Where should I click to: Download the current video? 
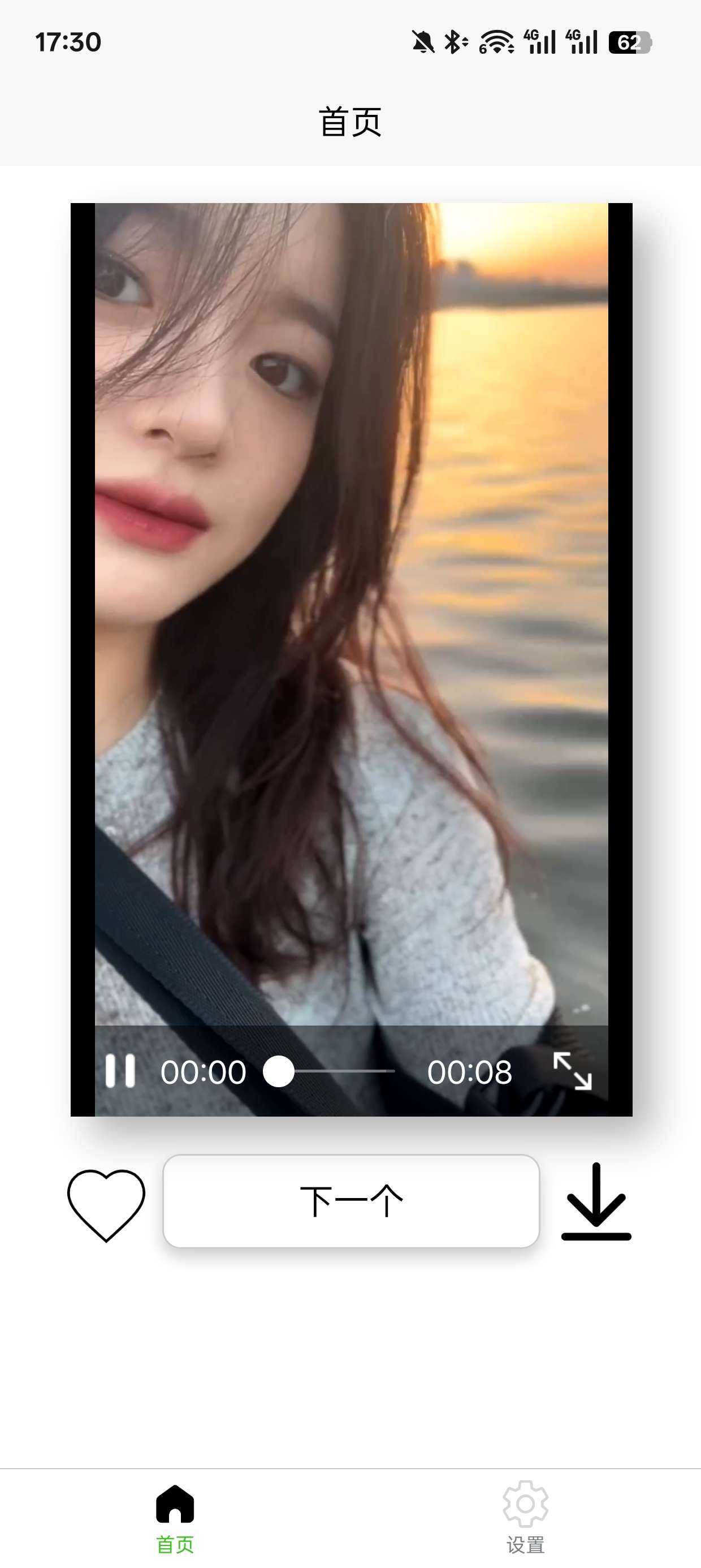[596, 1201]
